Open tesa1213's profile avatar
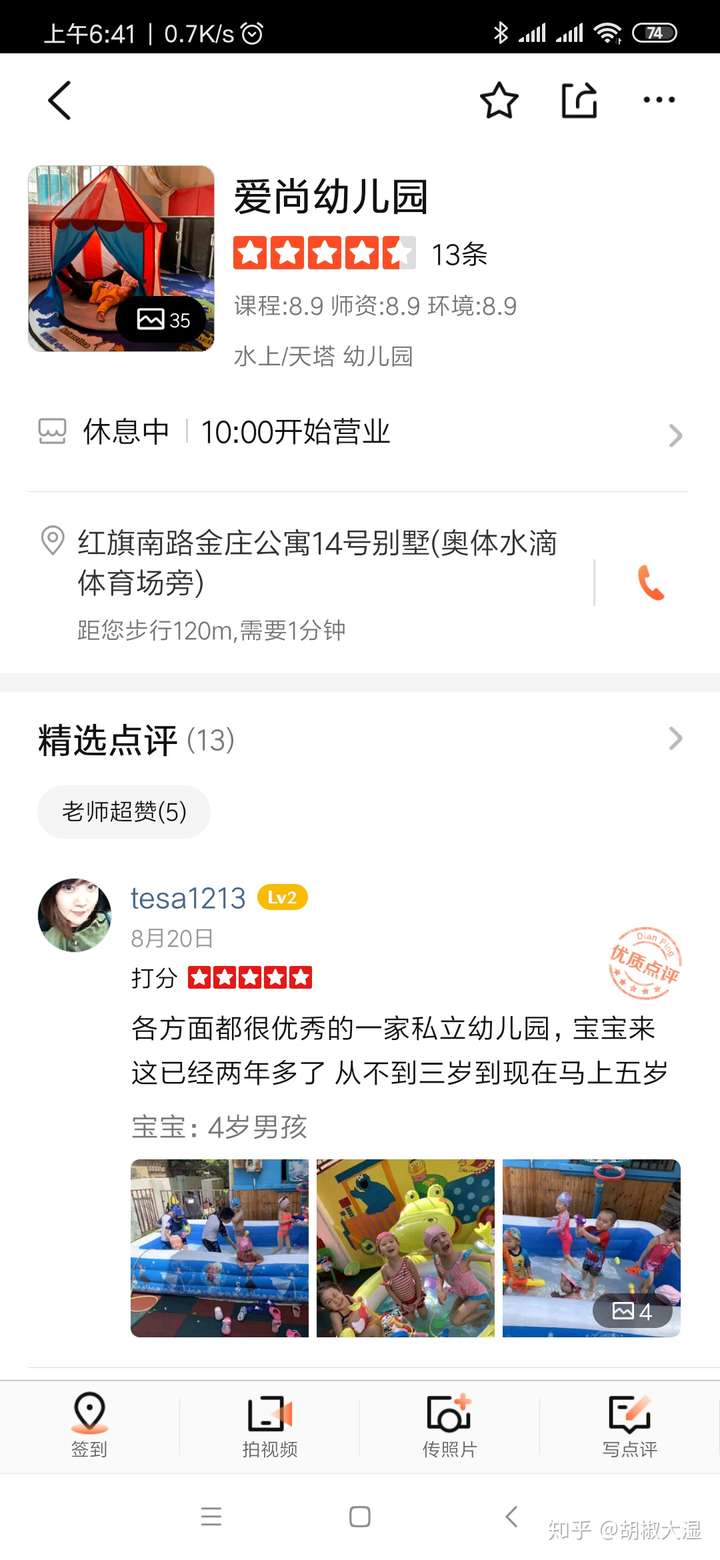The width and height of the screenshot is (720, 1560). click(75, 915)
